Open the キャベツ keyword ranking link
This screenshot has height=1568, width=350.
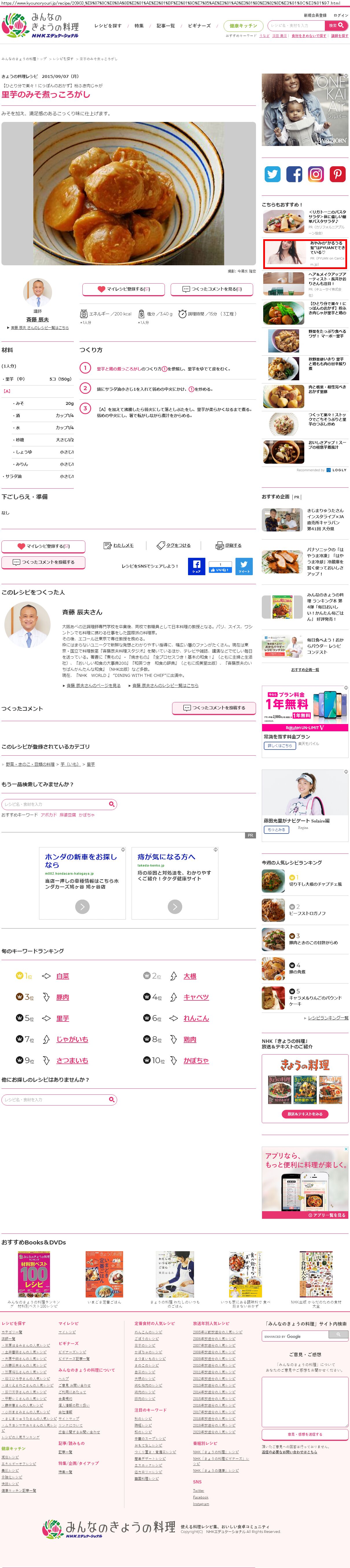(x=196, y=997)
